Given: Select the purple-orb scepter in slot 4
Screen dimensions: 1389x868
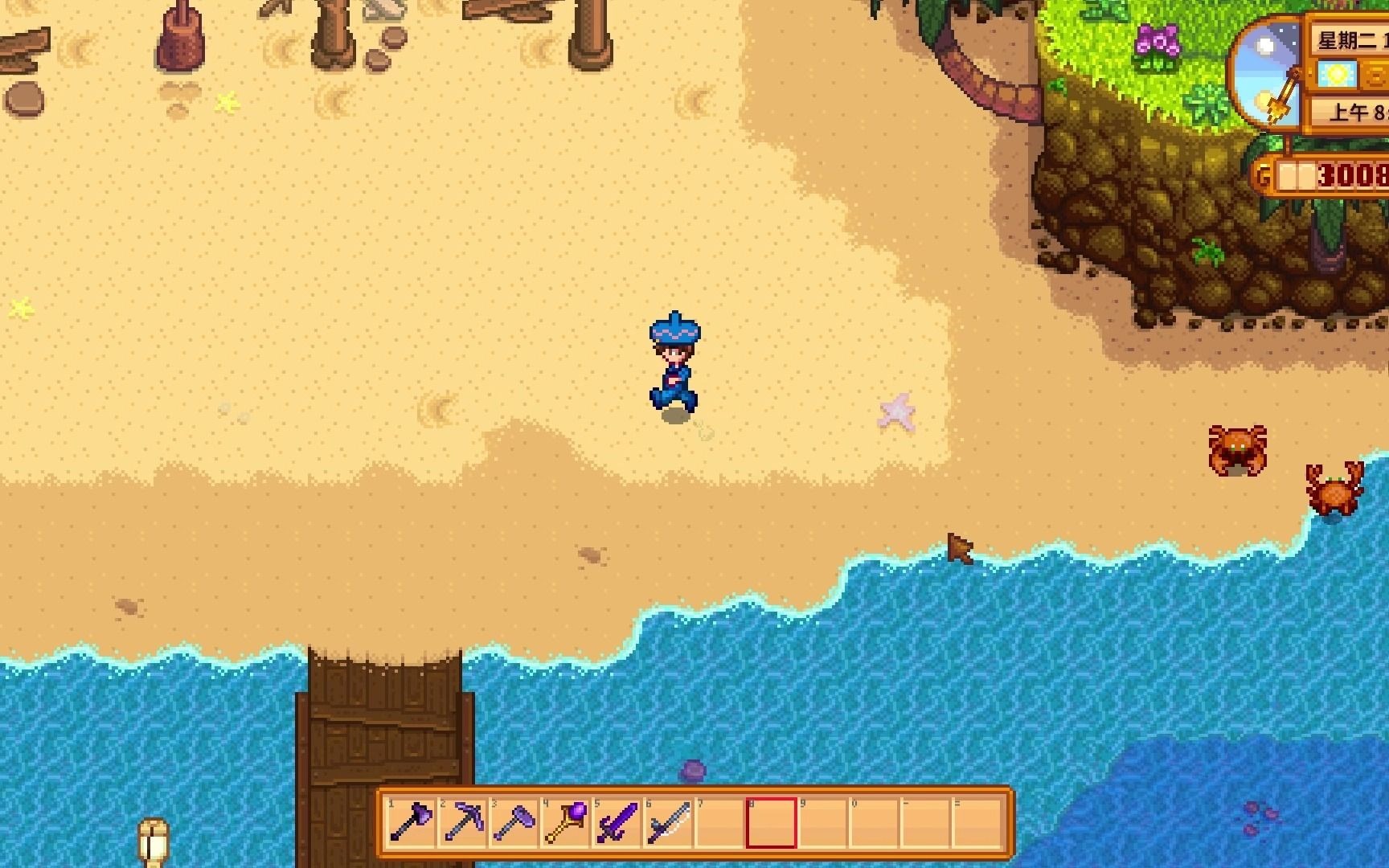Looking at the screenshot, I should tap(566, 823).
